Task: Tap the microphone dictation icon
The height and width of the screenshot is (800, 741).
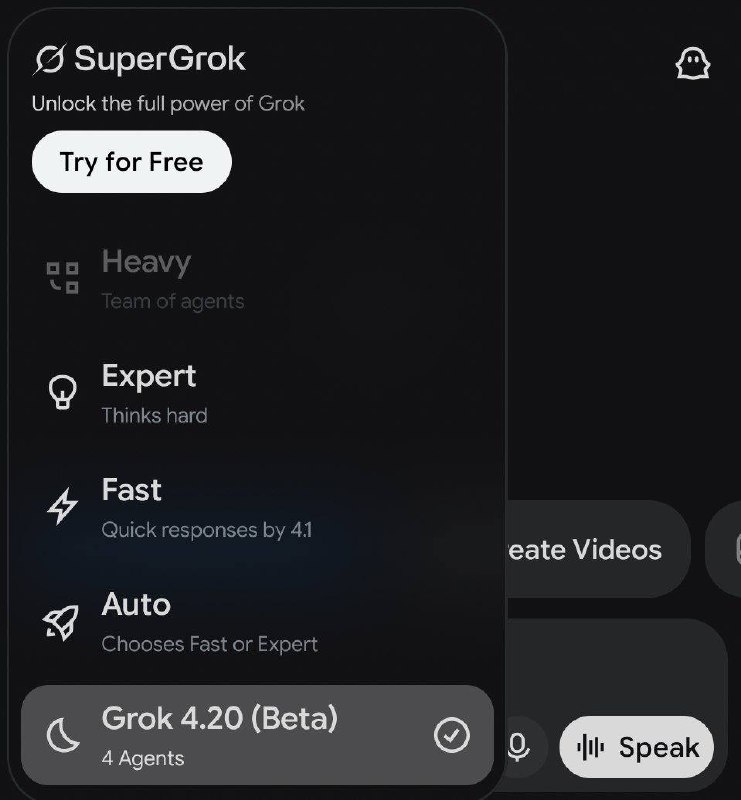Action: point(518,747)
